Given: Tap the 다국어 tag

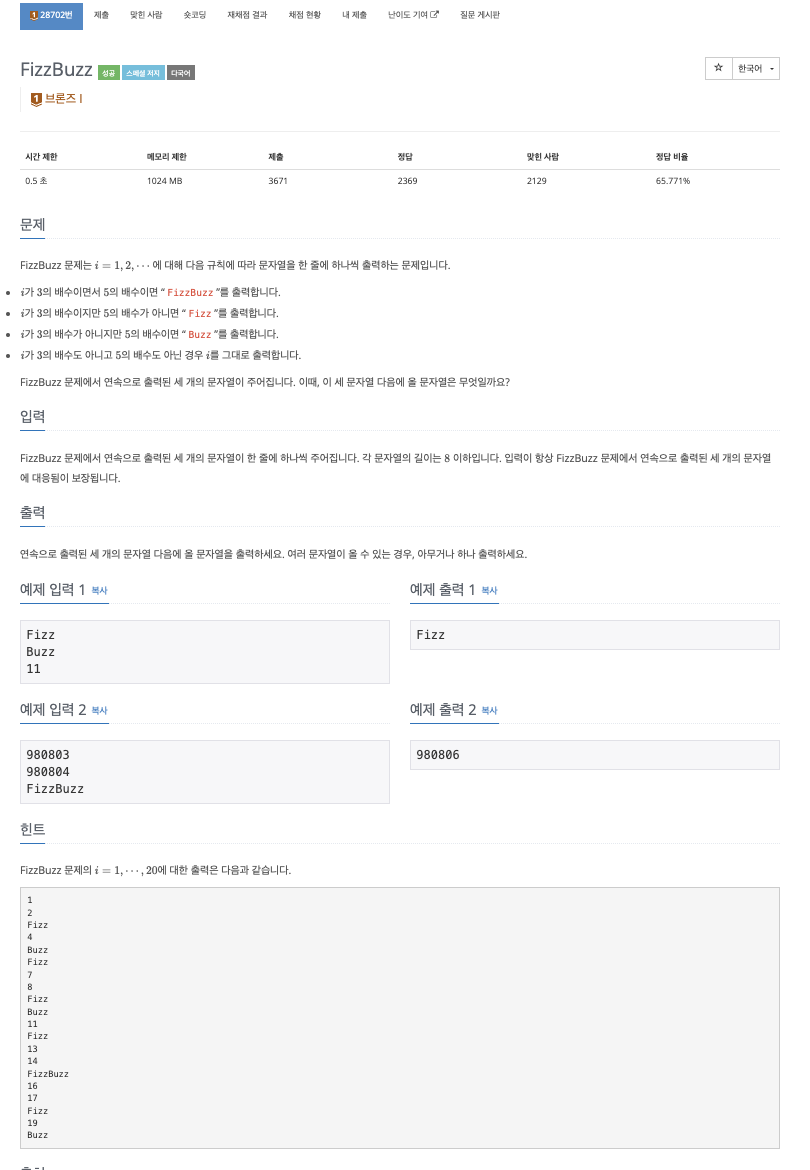Looking at the screenshot, I should pos(181,73).
